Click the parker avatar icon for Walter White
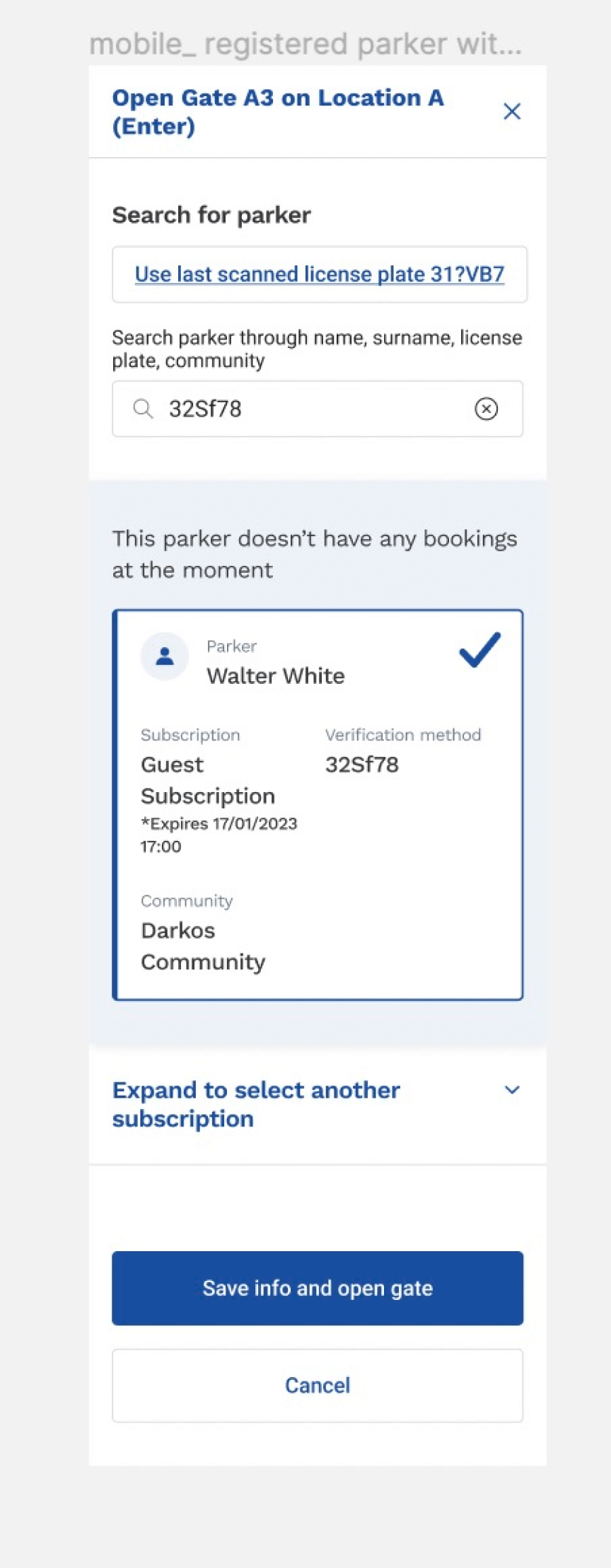 point(164,656)
